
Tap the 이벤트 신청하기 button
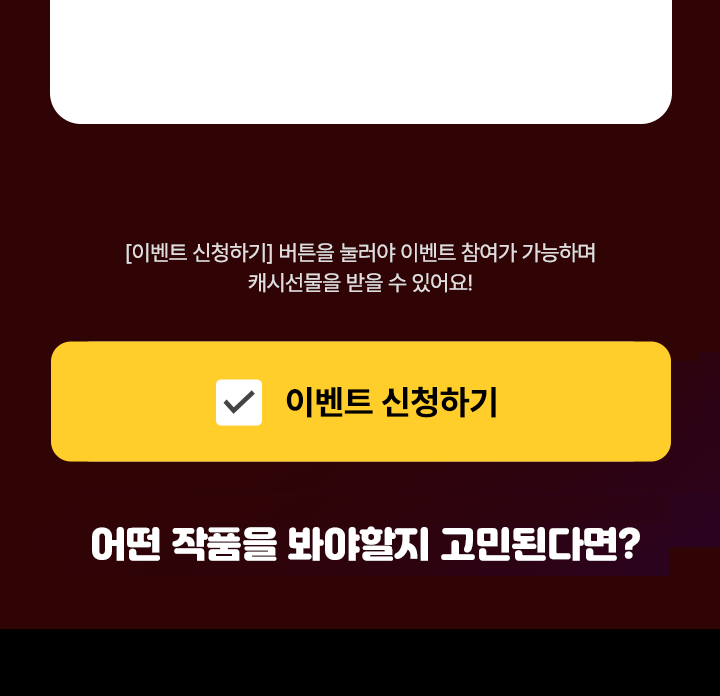360,401
